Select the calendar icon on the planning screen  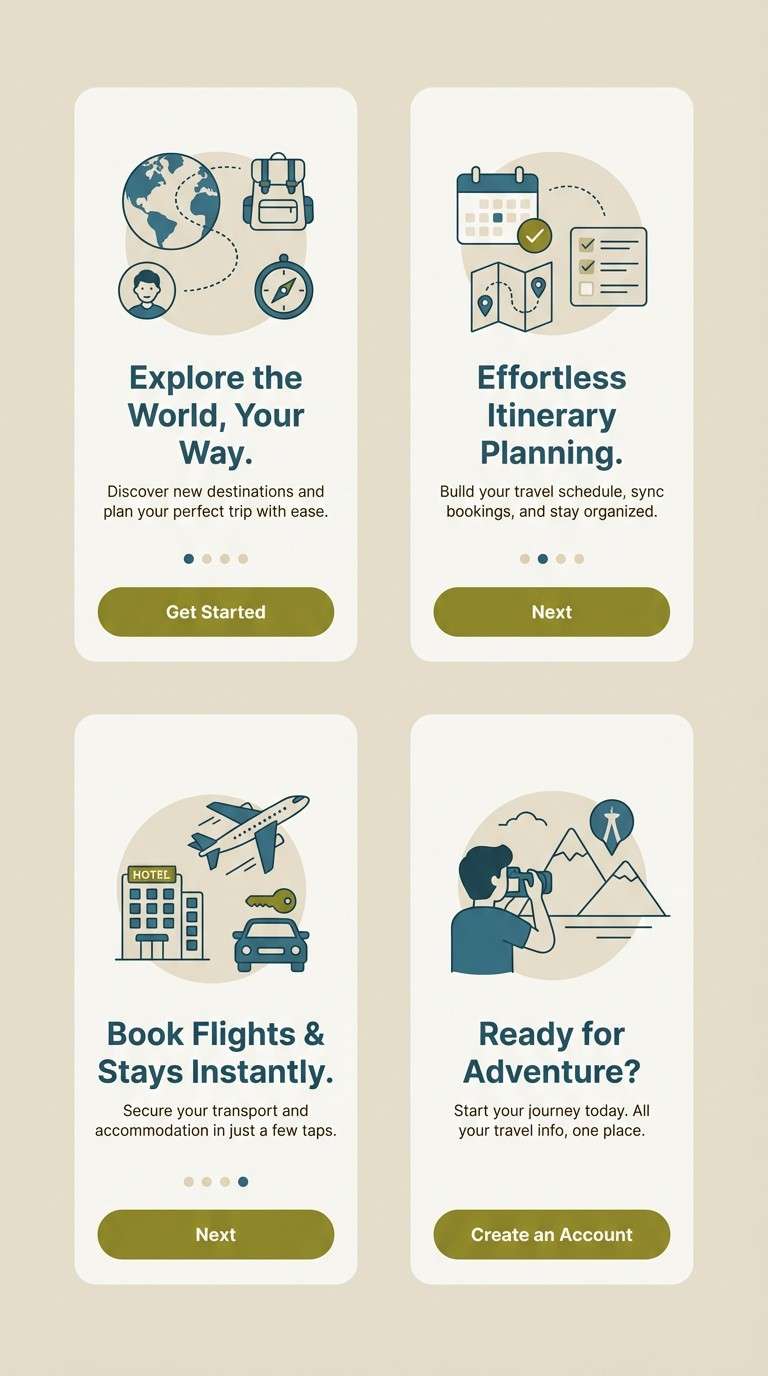pyautogui.click(x=496, y=206)
